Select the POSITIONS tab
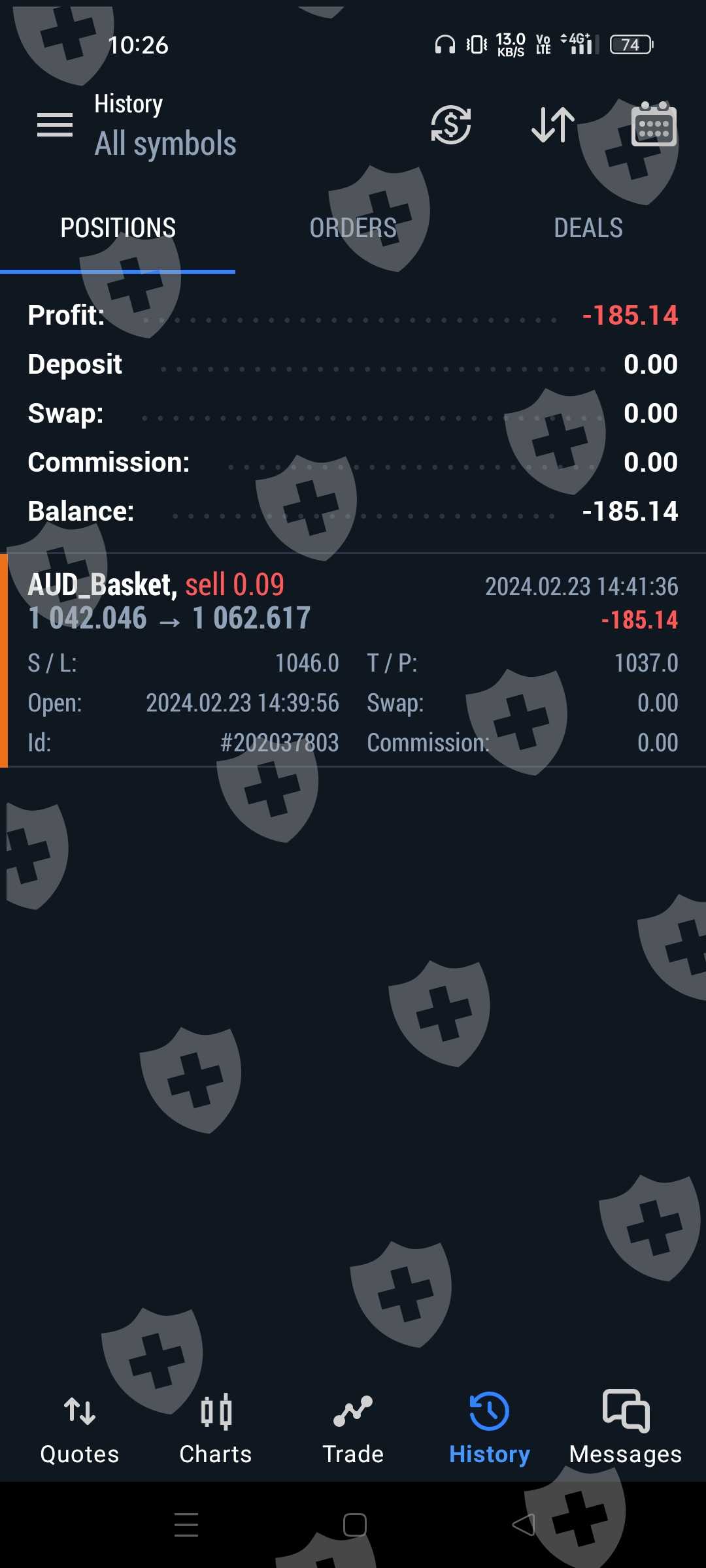The height and width of the screenshot is (1568, 706). pyautogui.click(x=118, y=228)
